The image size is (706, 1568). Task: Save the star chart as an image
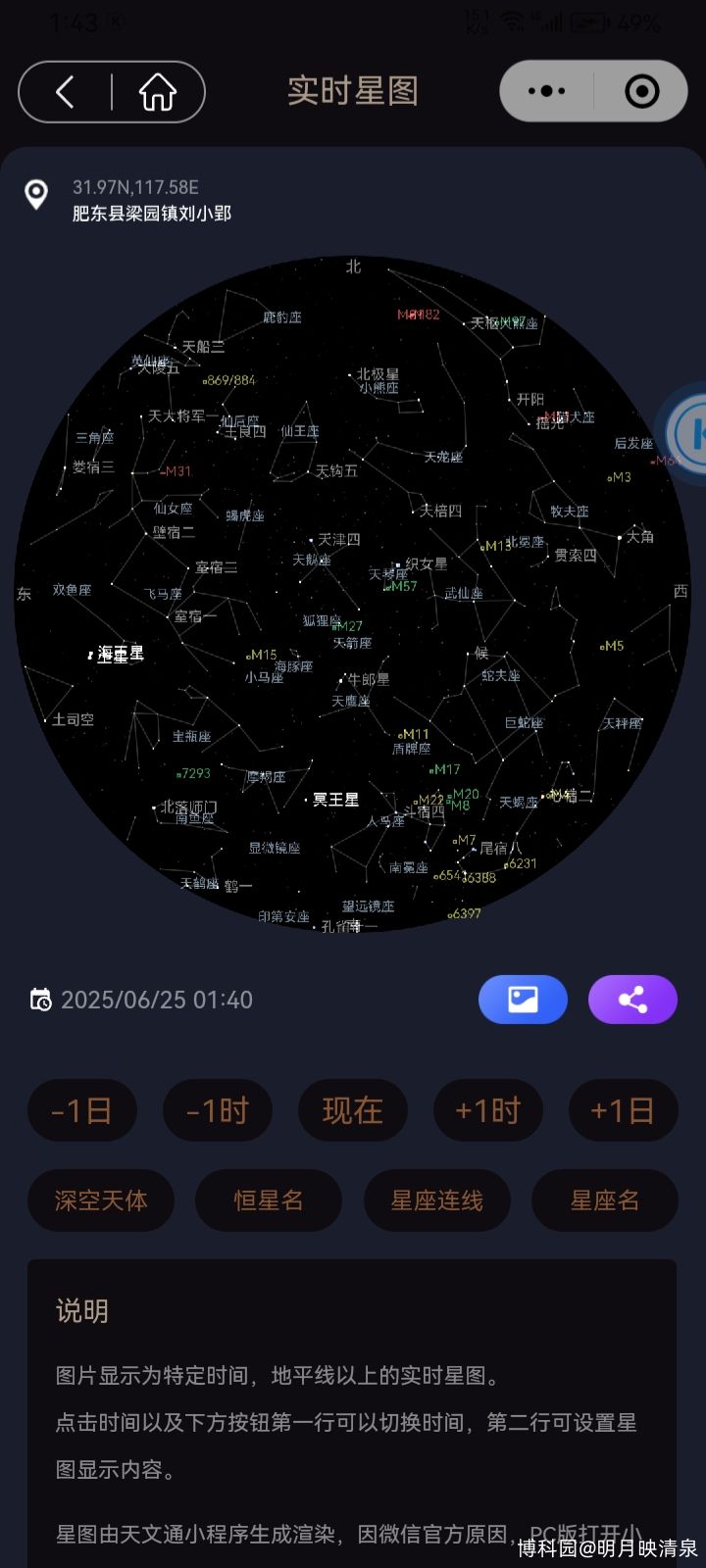tap(523, 1000)
